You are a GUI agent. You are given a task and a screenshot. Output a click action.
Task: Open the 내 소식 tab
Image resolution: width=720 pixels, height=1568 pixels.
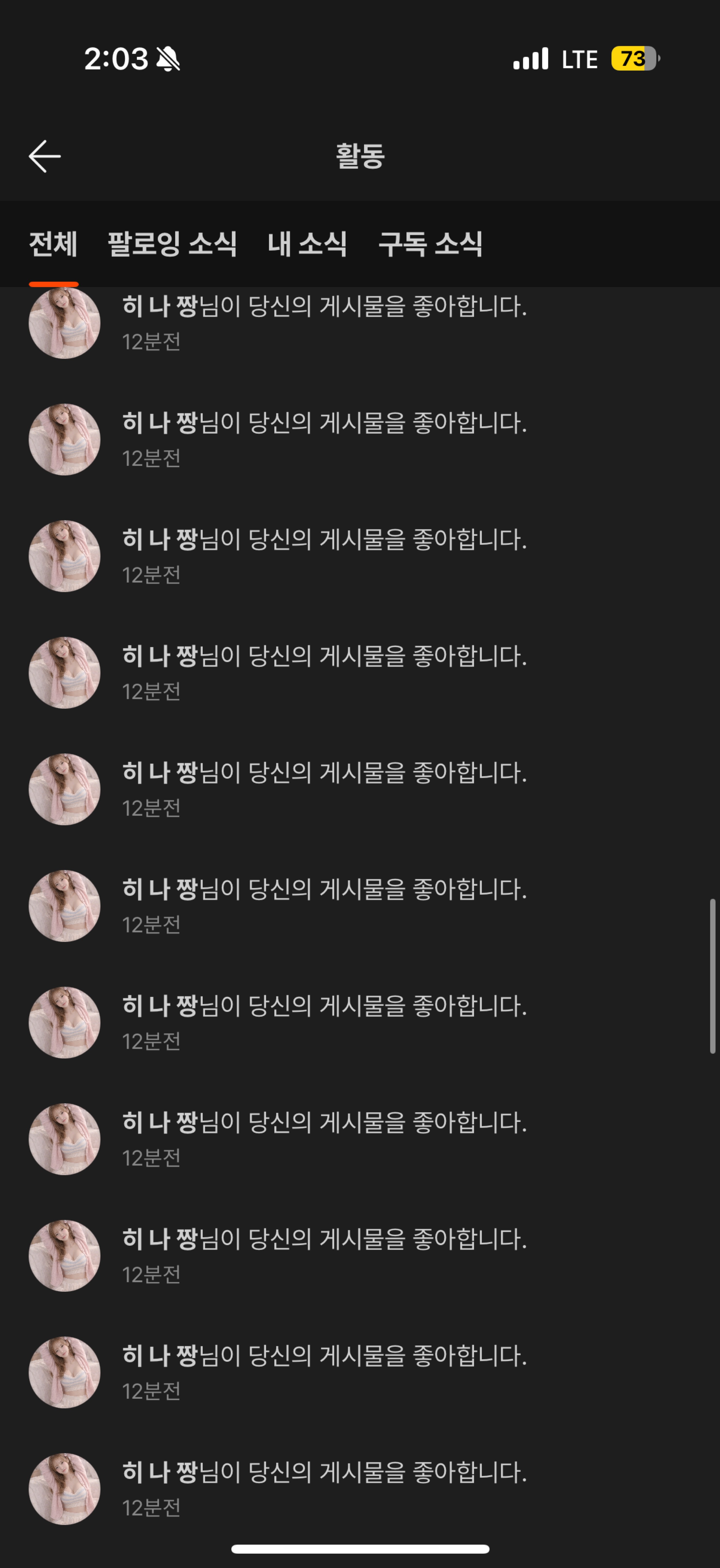tap(307, 245)
